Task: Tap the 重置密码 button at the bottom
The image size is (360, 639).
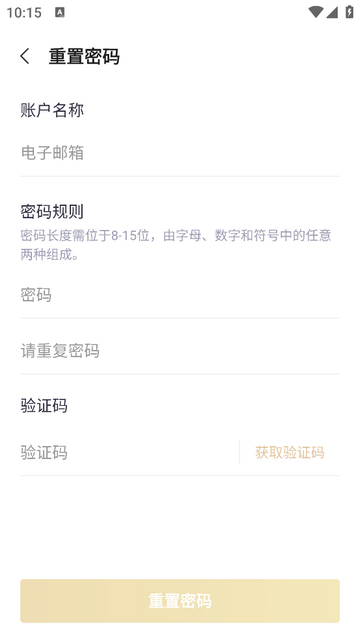Action: [180, 601]
